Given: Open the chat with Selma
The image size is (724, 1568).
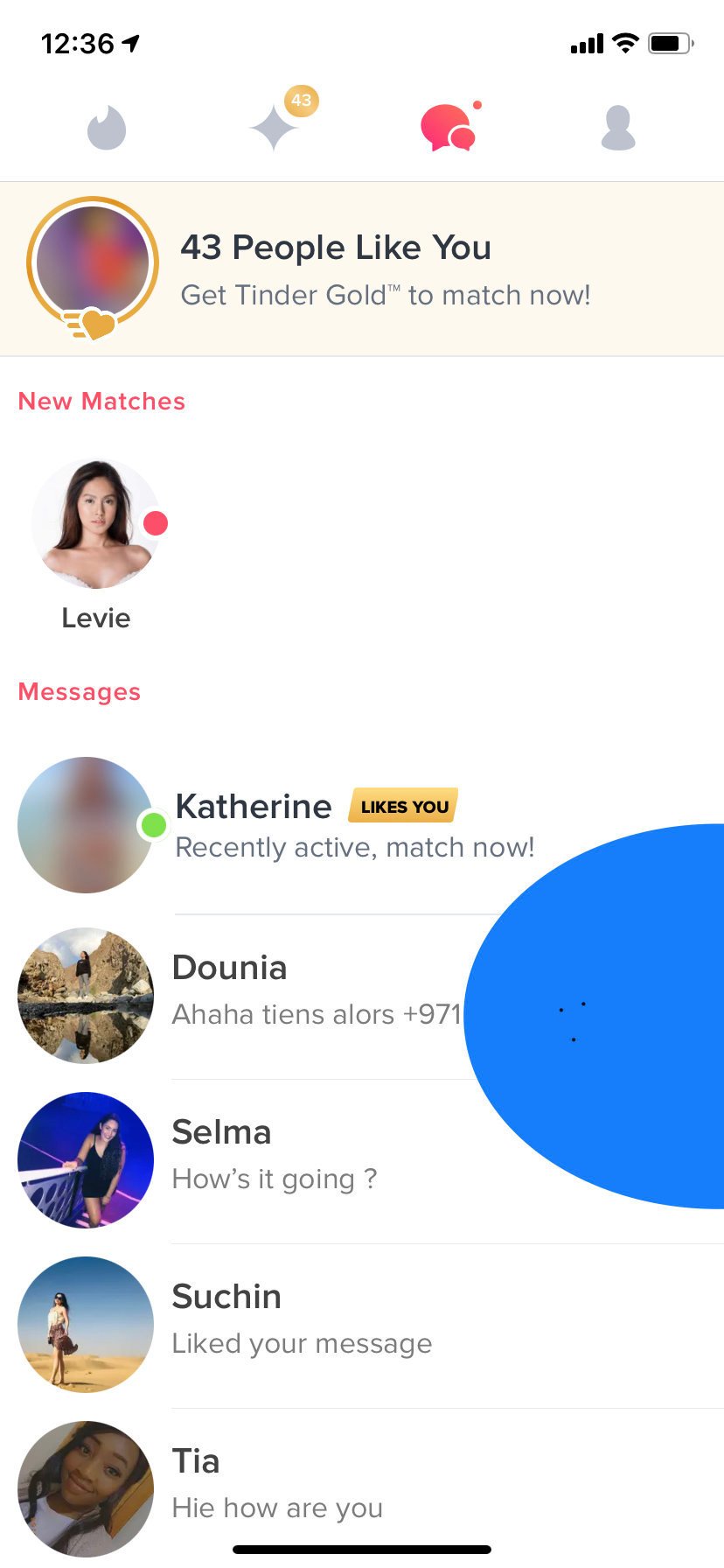Looking at the screenshot, I should 362,1160.
